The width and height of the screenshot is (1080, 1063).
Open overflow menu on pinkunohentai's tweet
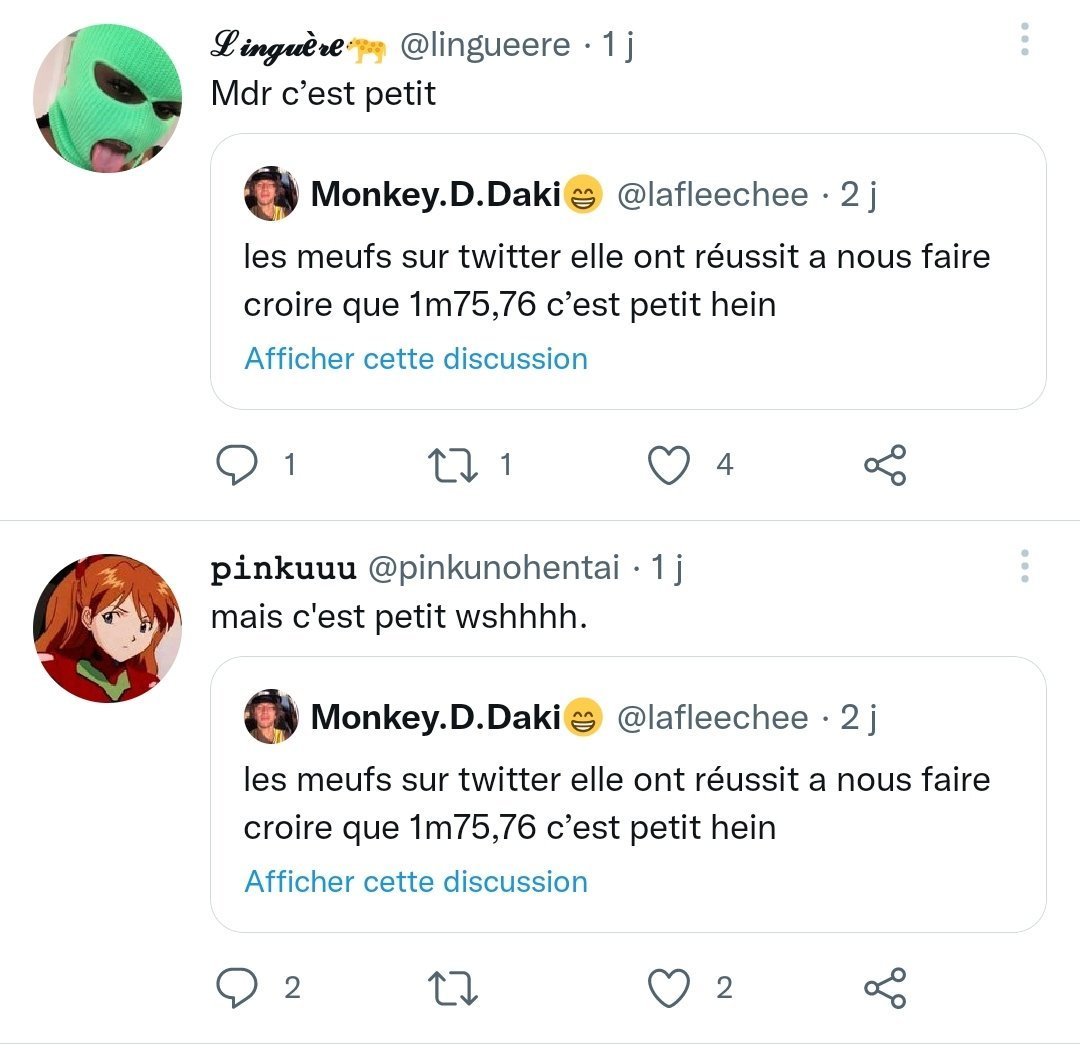tap(1024, 565)
